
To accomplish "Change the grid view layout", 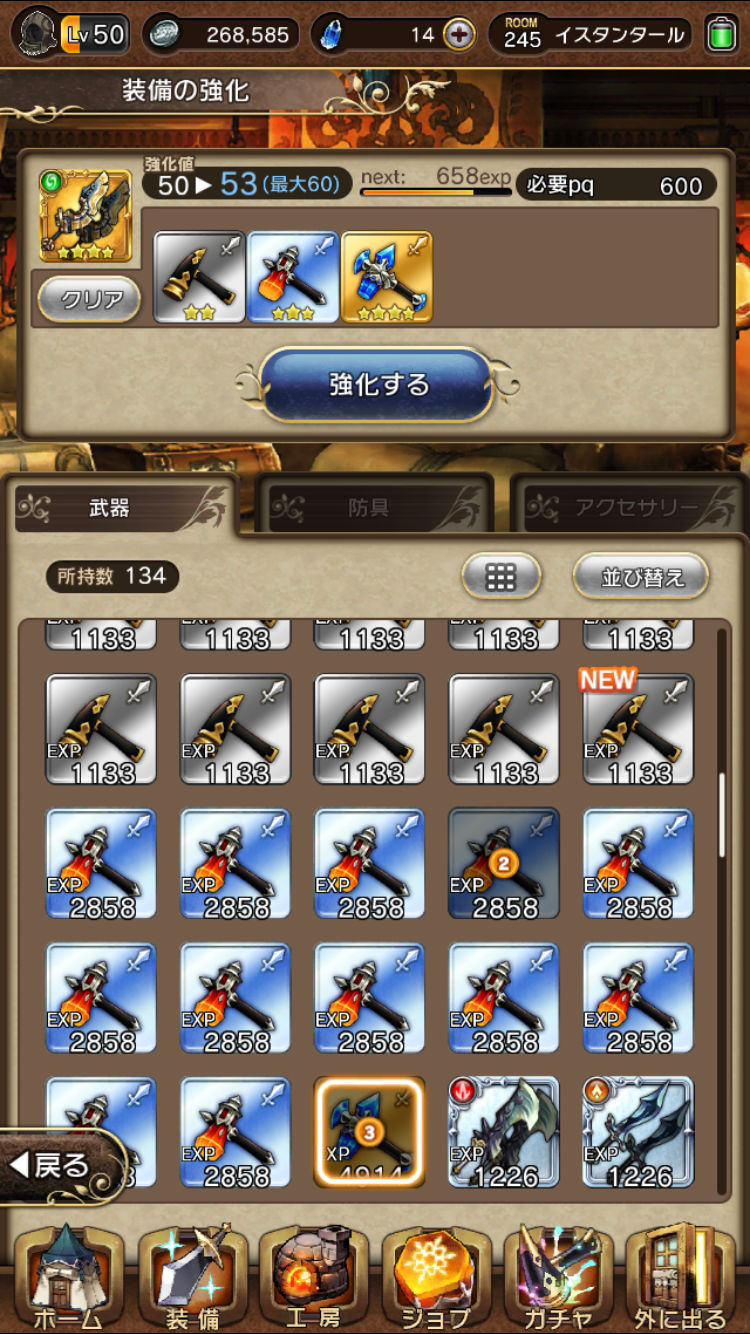I will coord(500,577).
